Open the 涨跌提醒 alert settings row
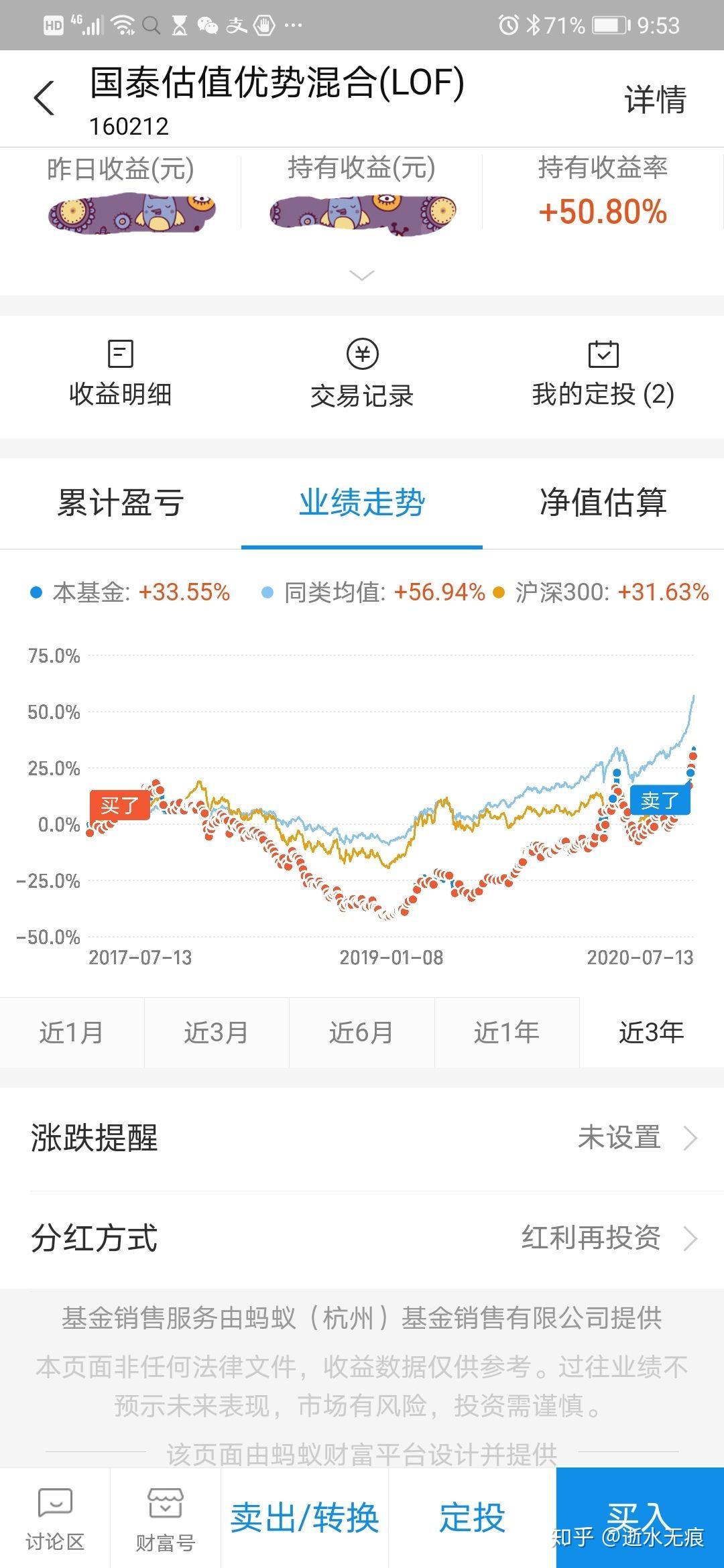724x1568 pixels. pyautogui.click(x=362, y=1138)
